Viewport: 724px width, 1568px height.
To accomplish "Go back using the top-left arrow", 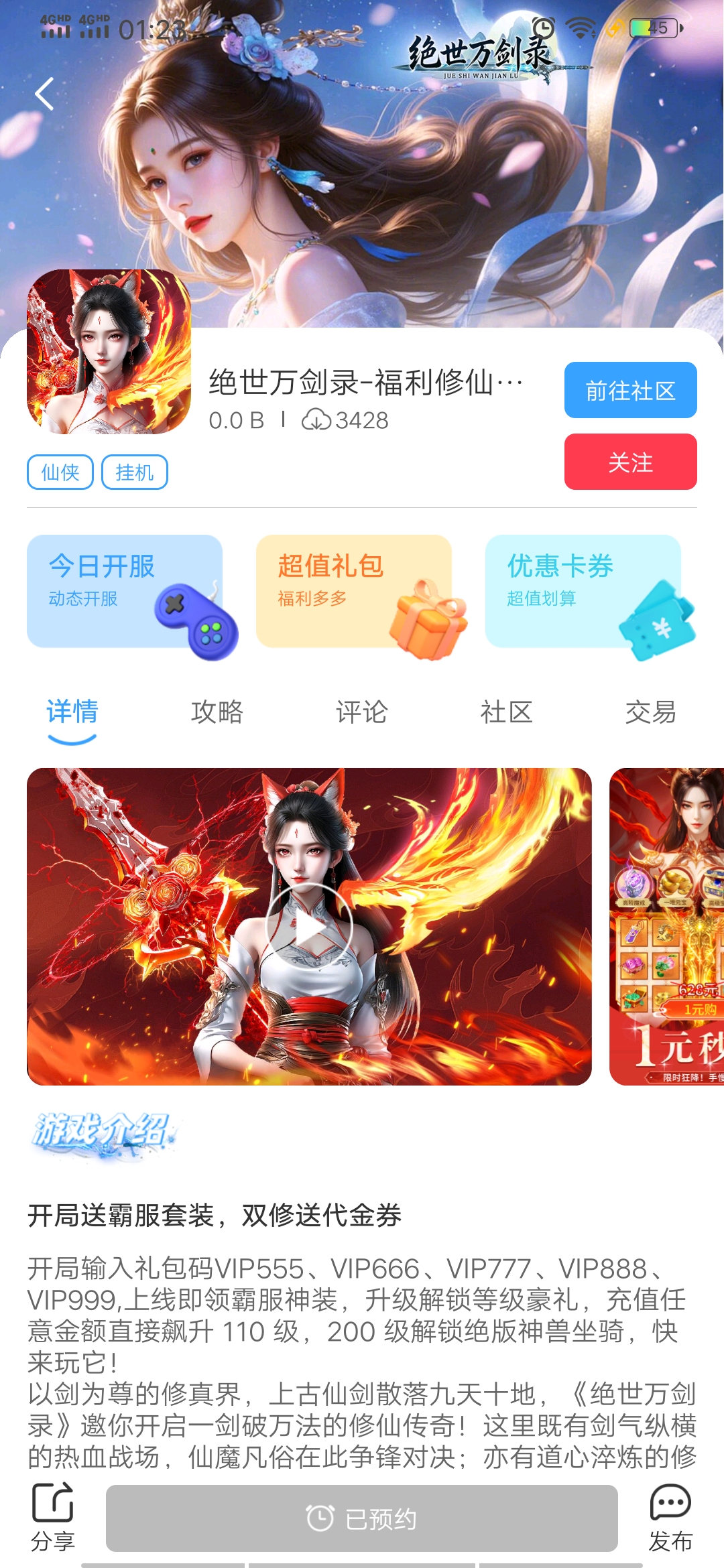I will tap(44, 94).
